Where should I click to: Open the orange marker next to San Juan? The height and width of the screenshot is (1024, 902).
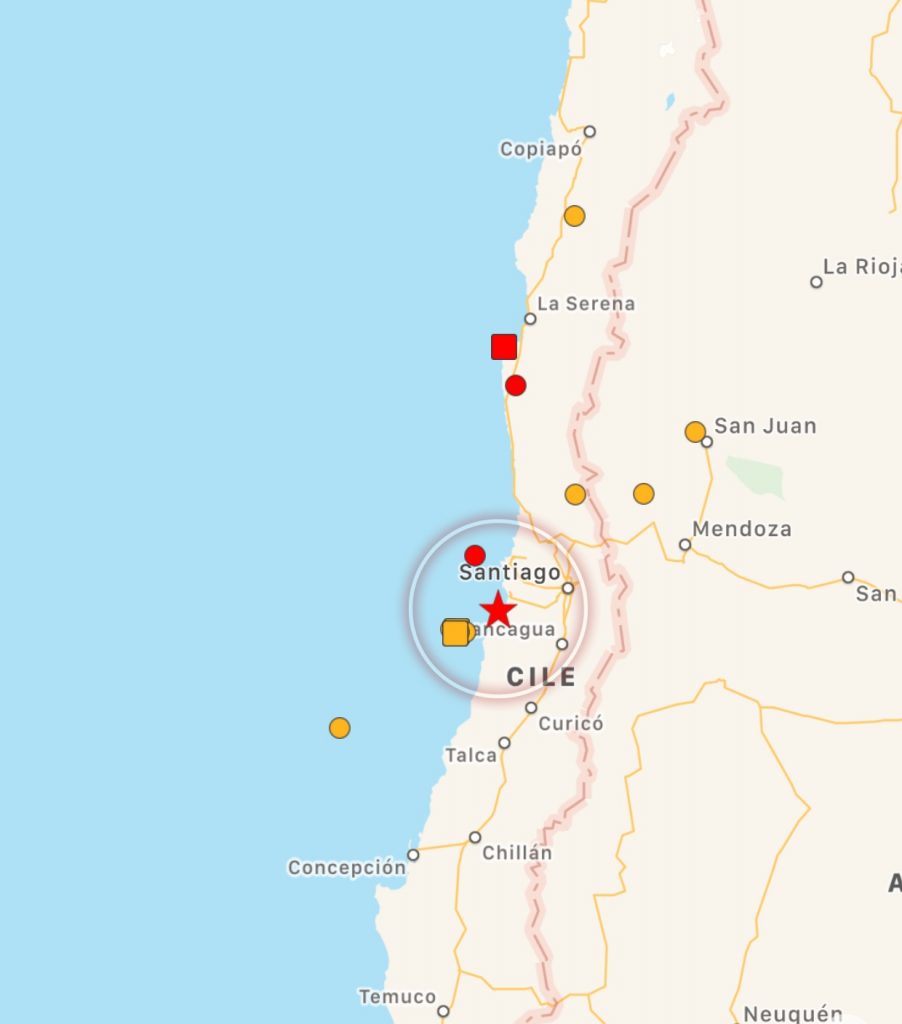coord(695,432)
